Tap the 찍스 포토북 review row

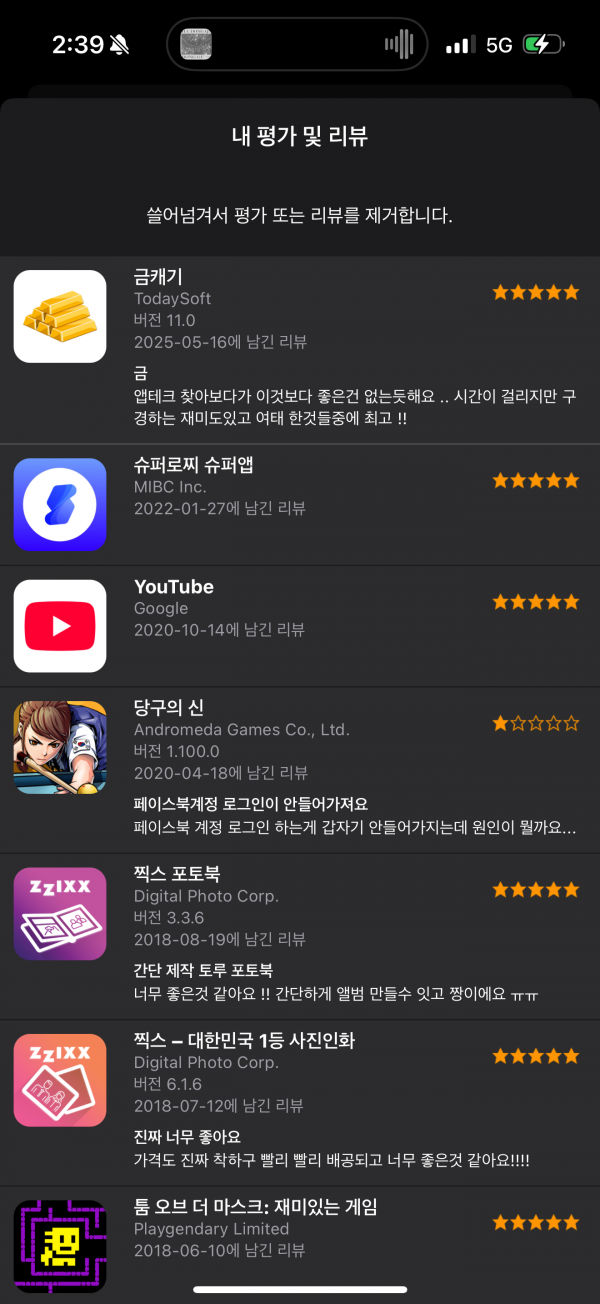pos(300,937)
